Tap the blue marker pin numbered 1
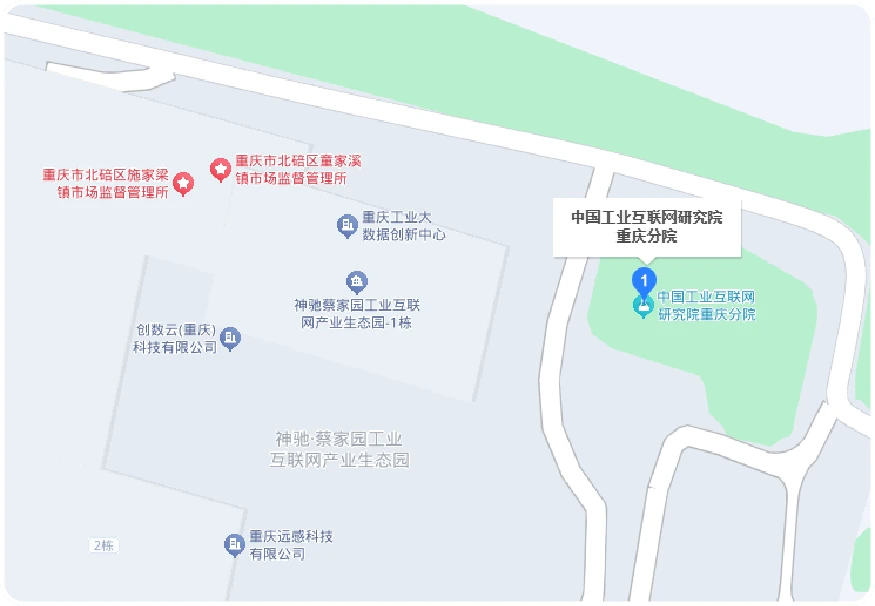 (x=646, y=279)
